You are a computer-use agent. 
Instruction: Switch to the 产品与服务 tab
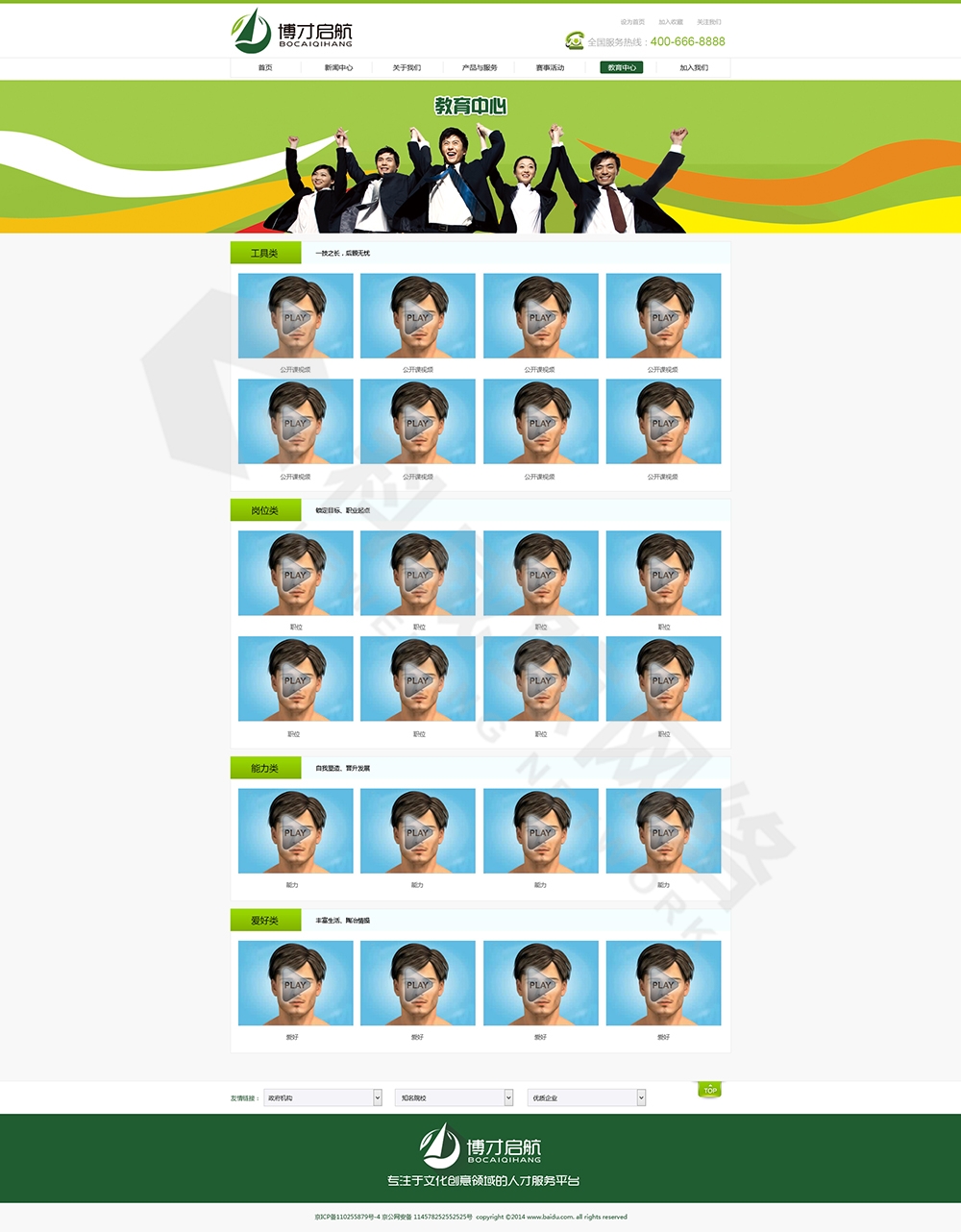coord(480,68)
